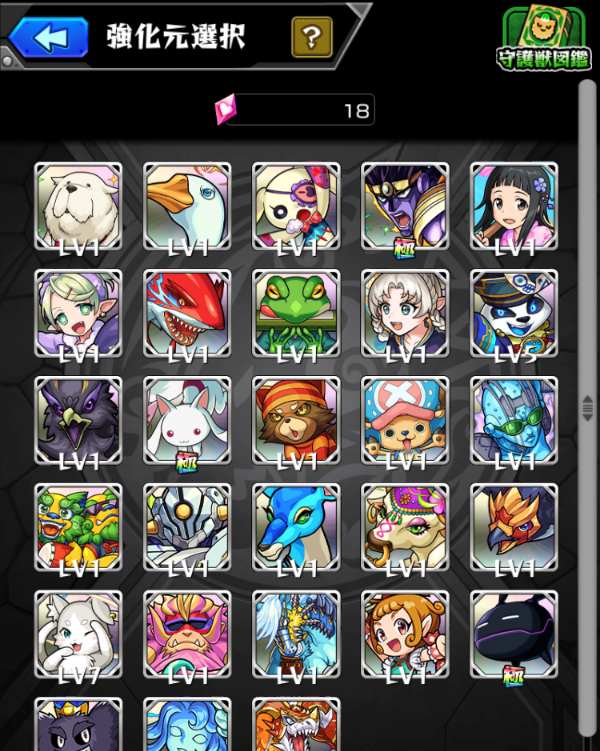Select the black blob with purple stripe
600x751 pixels.
(x=514, y=634)
